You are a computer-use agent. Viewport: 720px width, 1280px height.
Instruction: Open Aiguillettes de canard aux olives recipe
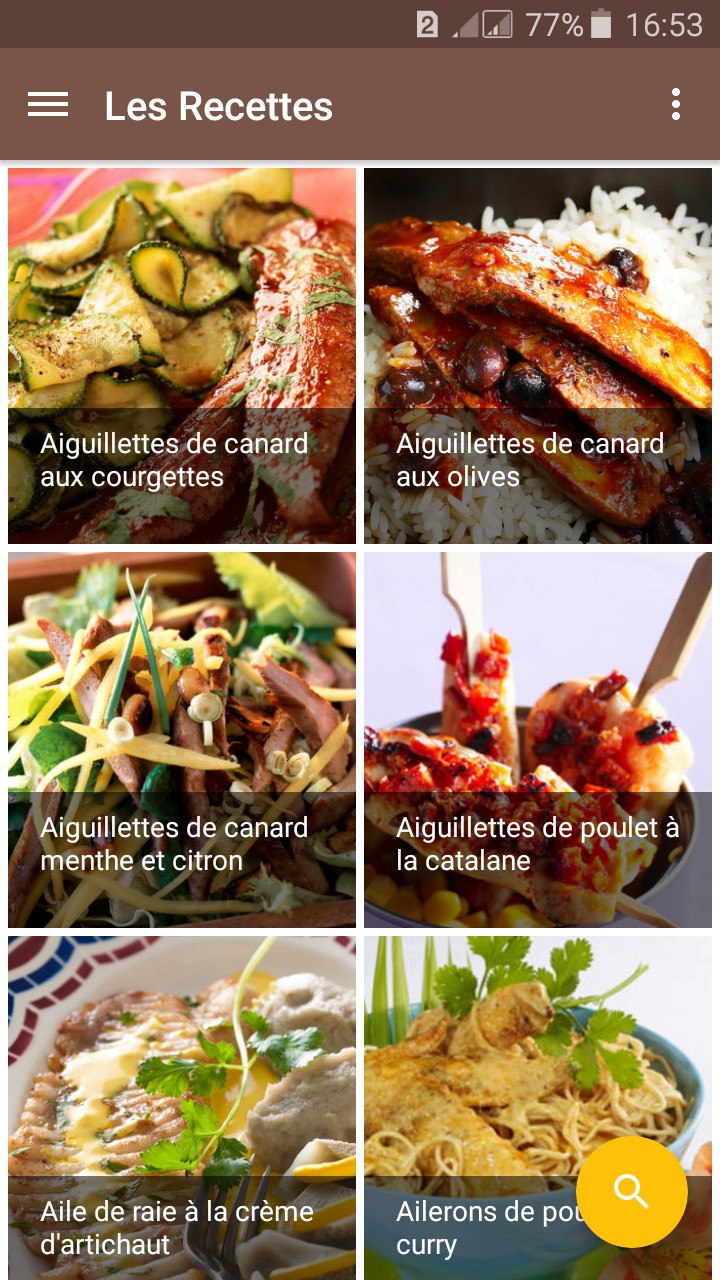(538, 356)
